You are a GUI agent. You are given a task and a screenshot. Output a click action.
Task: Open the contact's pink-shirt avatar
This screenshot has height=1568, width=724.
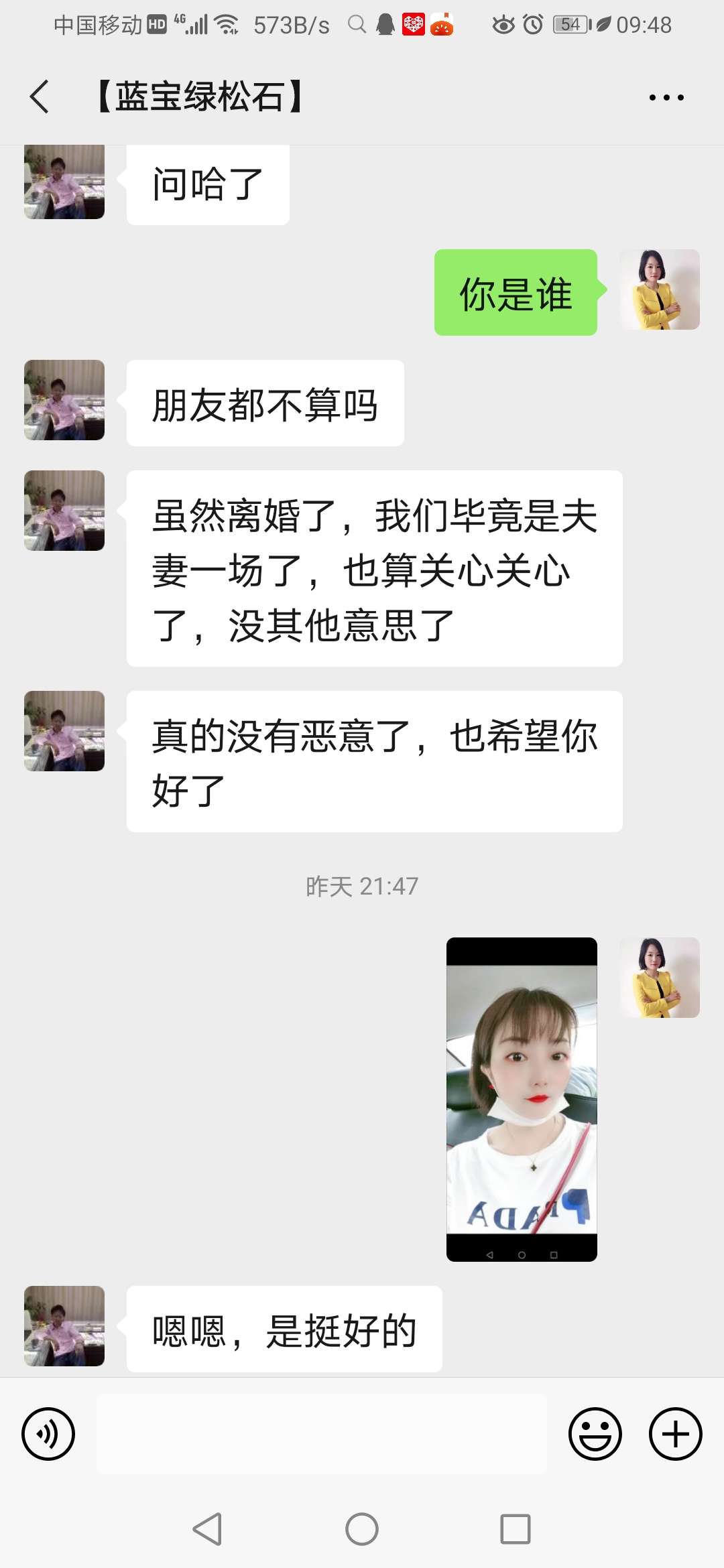(64, 399)
